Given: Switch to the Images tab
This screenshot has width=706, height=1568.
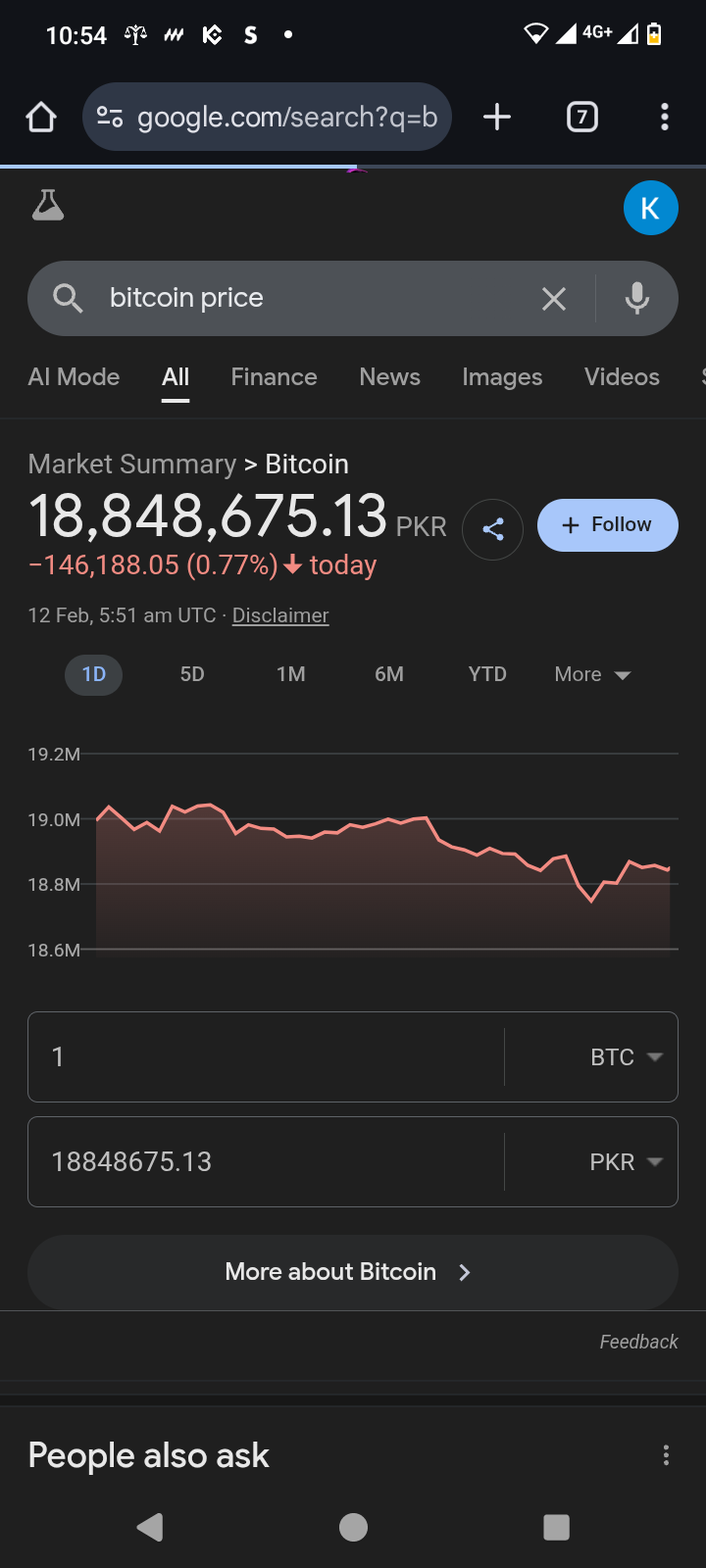Looking at the screenshot, I should pos(502,377).
